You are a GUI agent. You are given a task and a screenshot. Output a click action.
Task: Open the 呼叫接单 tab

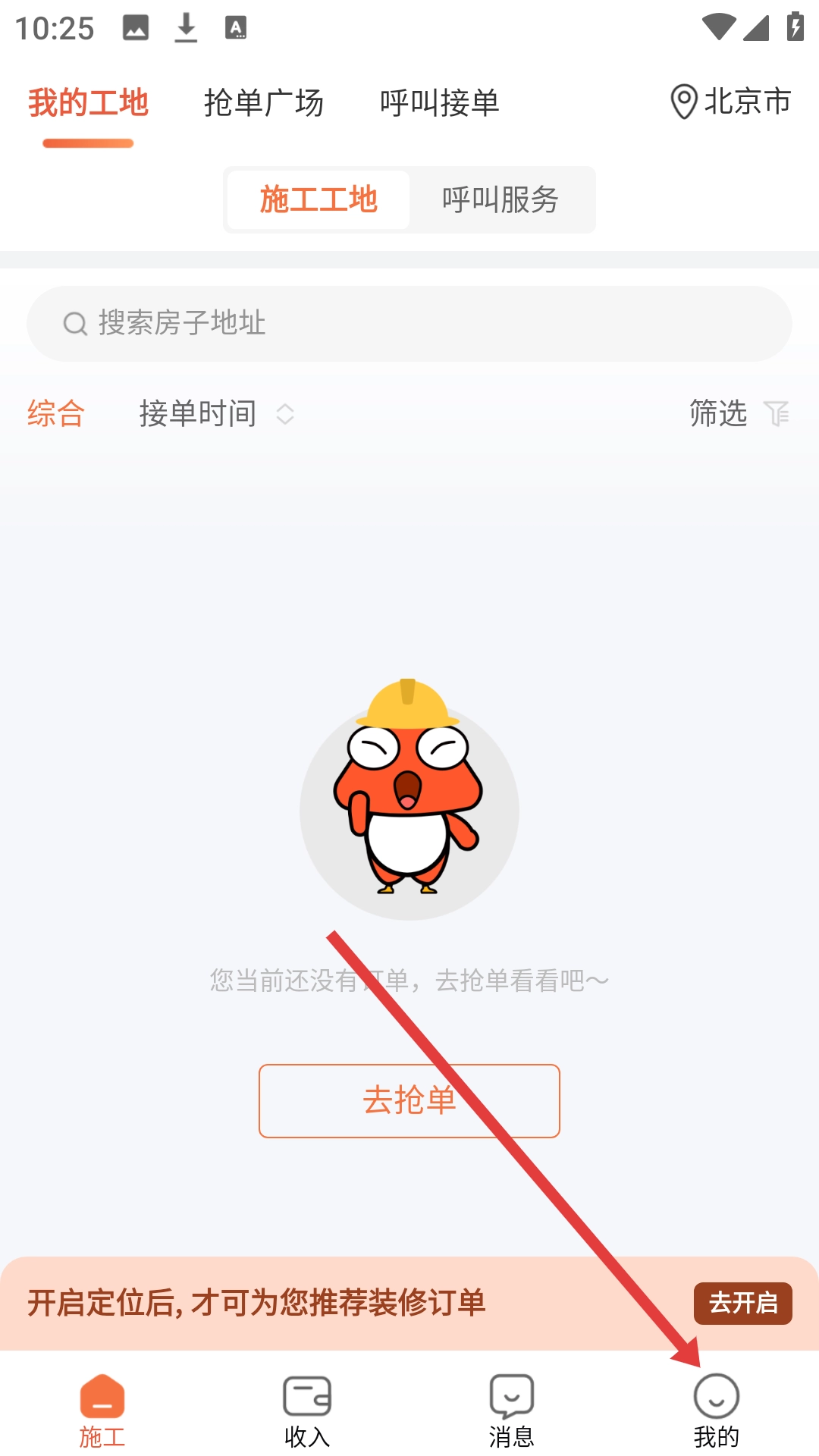[439, 103]
